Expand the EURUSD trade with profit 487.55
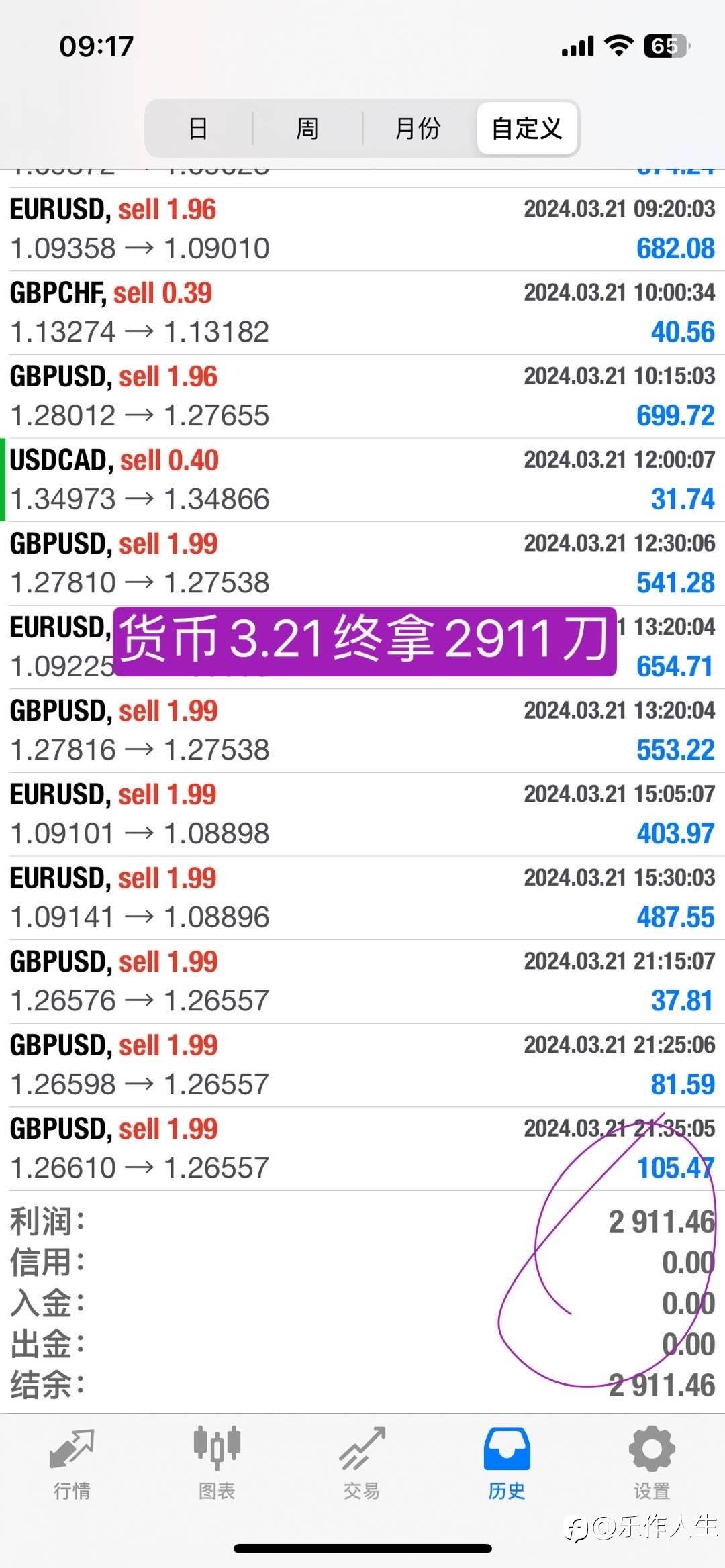Image resolution: width=725 pixels, height=1568 pixels. tap(362, 898)
